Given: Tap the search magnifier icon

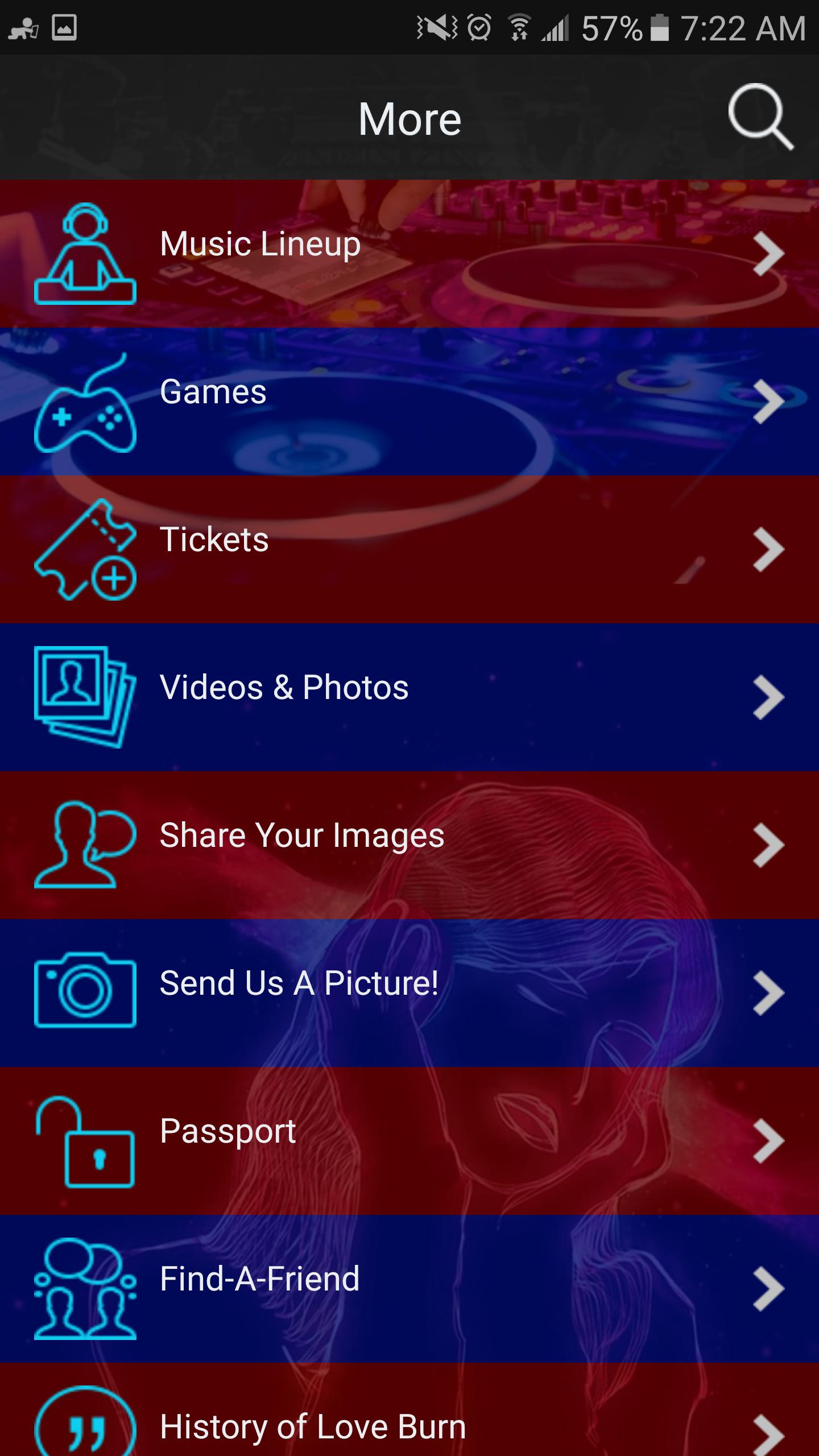Looking at the screenshot, I should [760, 117].
